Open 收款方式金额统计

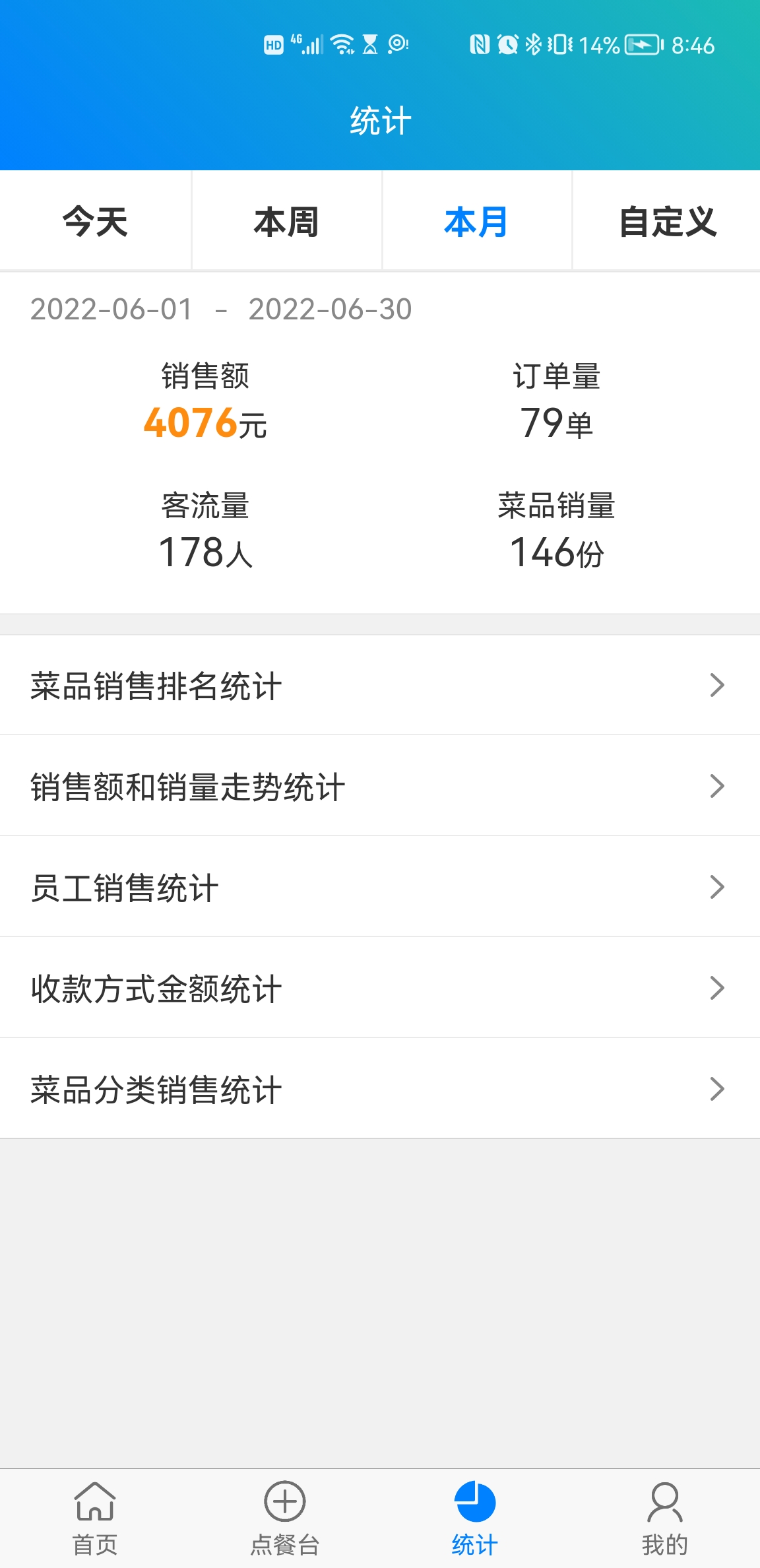point(380,987)
